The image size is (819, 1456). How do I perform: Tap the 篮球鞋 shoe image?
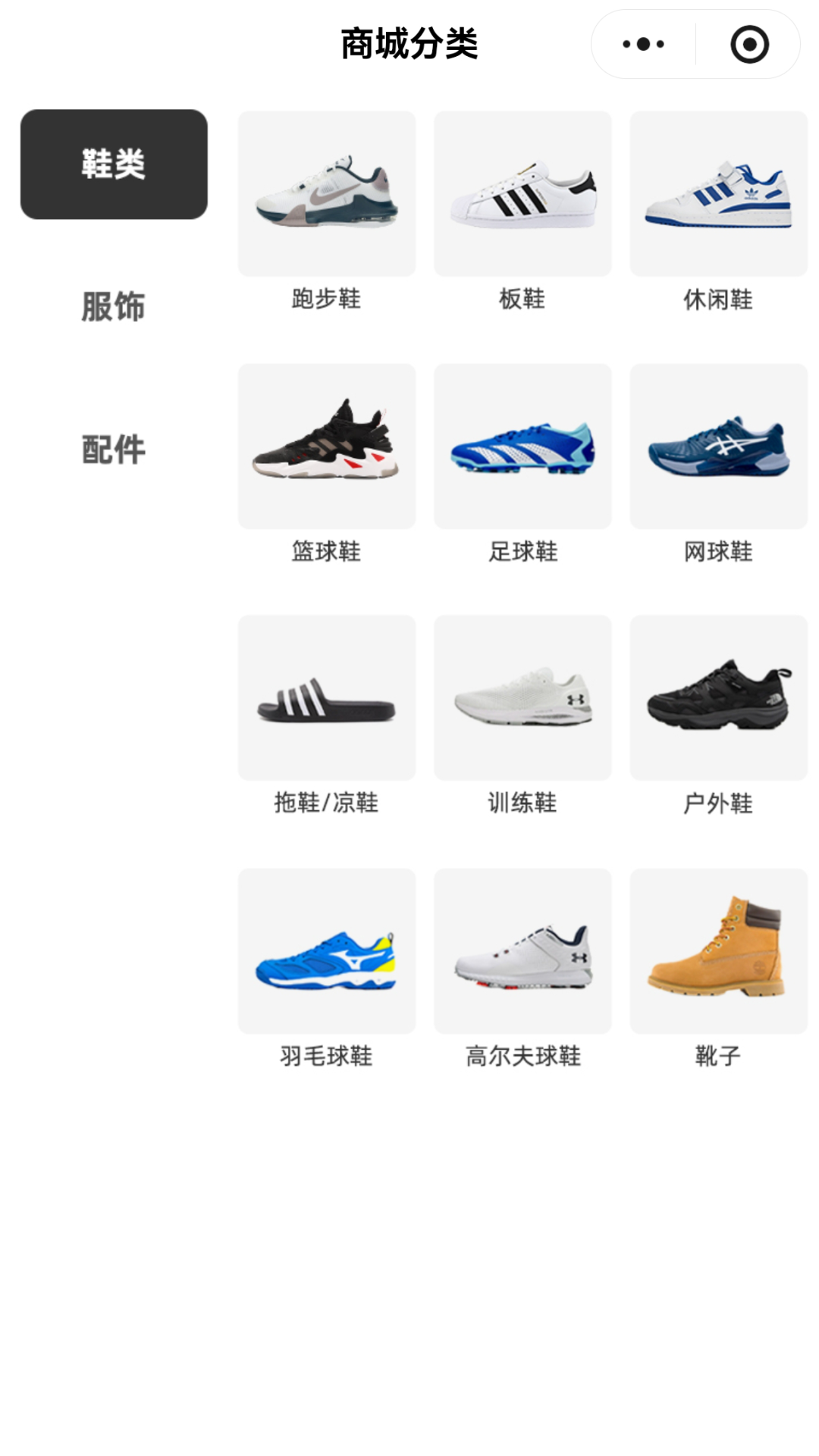[x=326, y=447]
